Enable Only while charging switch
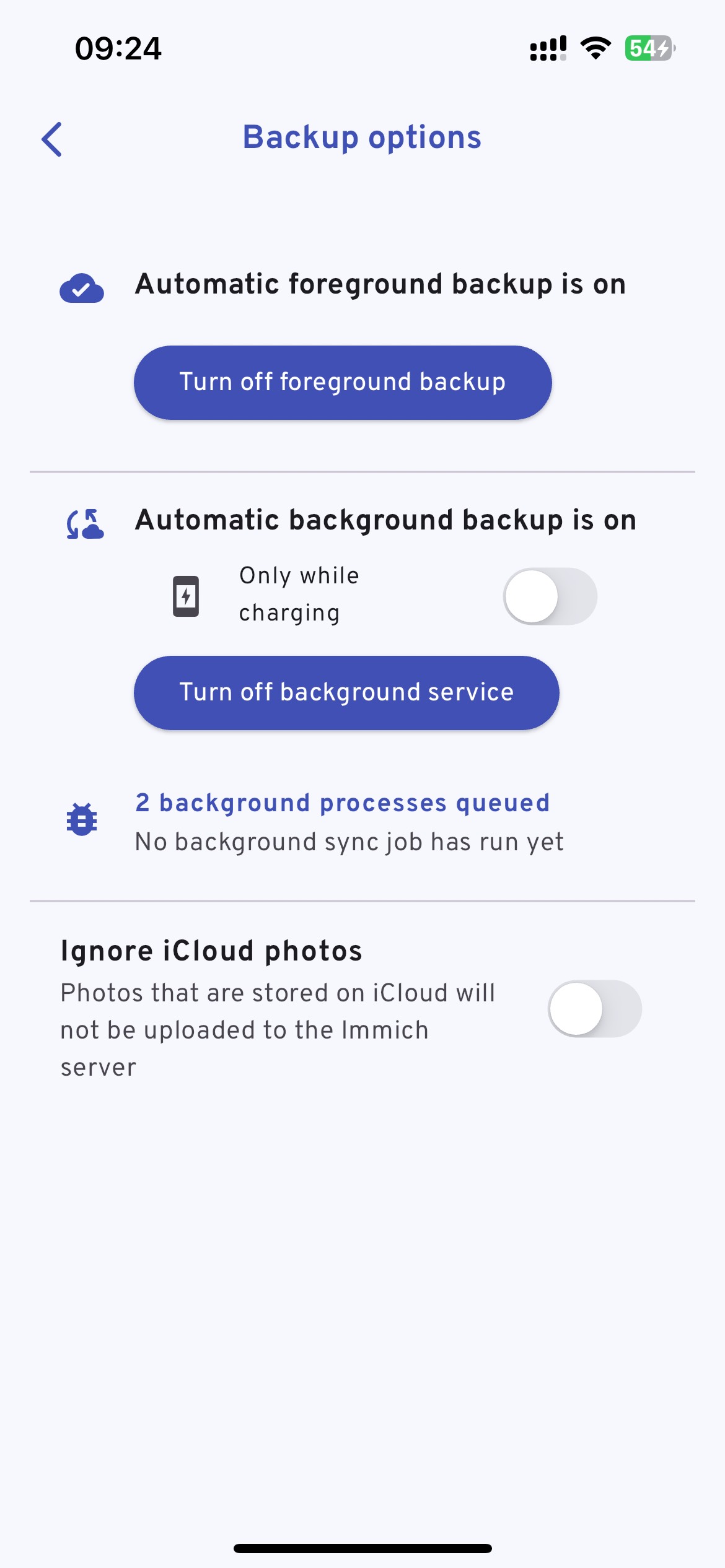This screenshot has width=725, height=1568. (x=550, y=596)
